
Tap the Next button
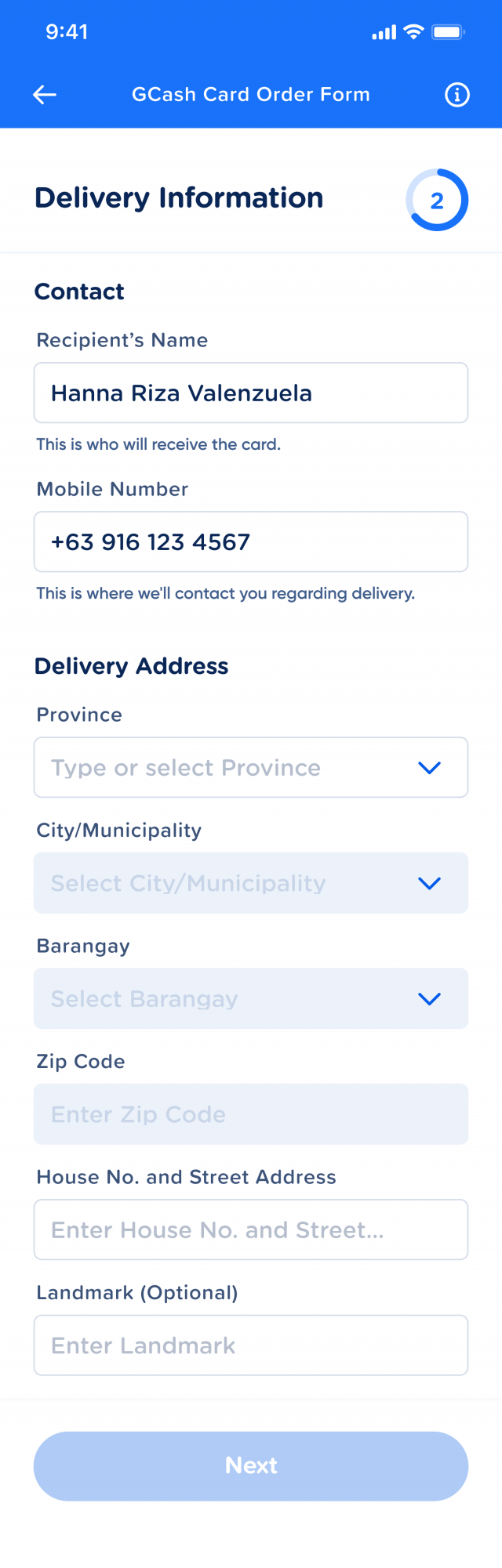(x=251, y=1465)
